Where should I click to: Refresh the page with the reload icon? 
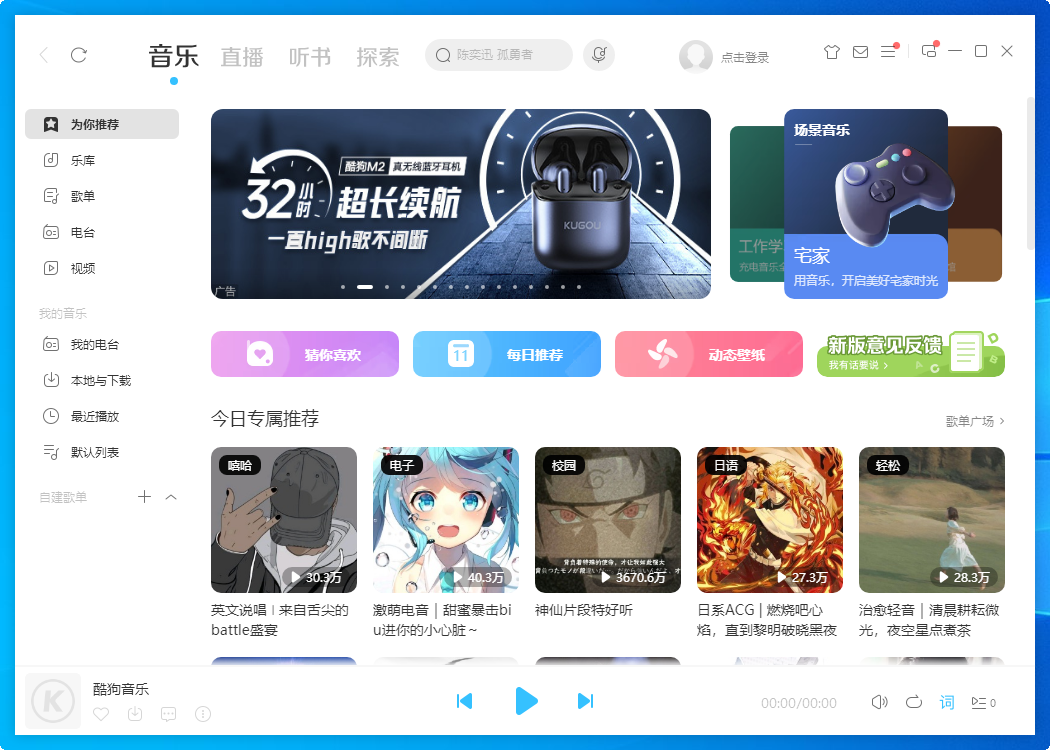coord(79,55)
